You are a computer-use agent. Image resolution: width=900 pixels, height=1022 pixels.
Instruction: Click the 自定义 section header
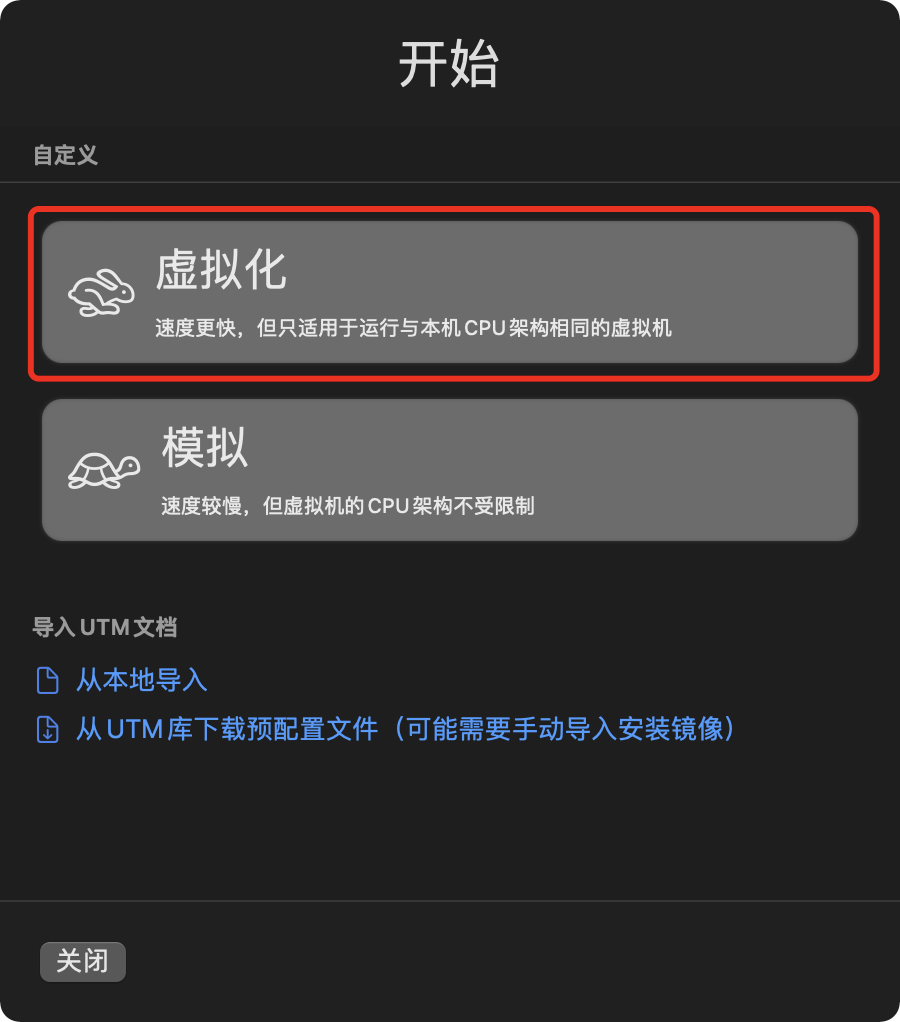pos(63,155)
